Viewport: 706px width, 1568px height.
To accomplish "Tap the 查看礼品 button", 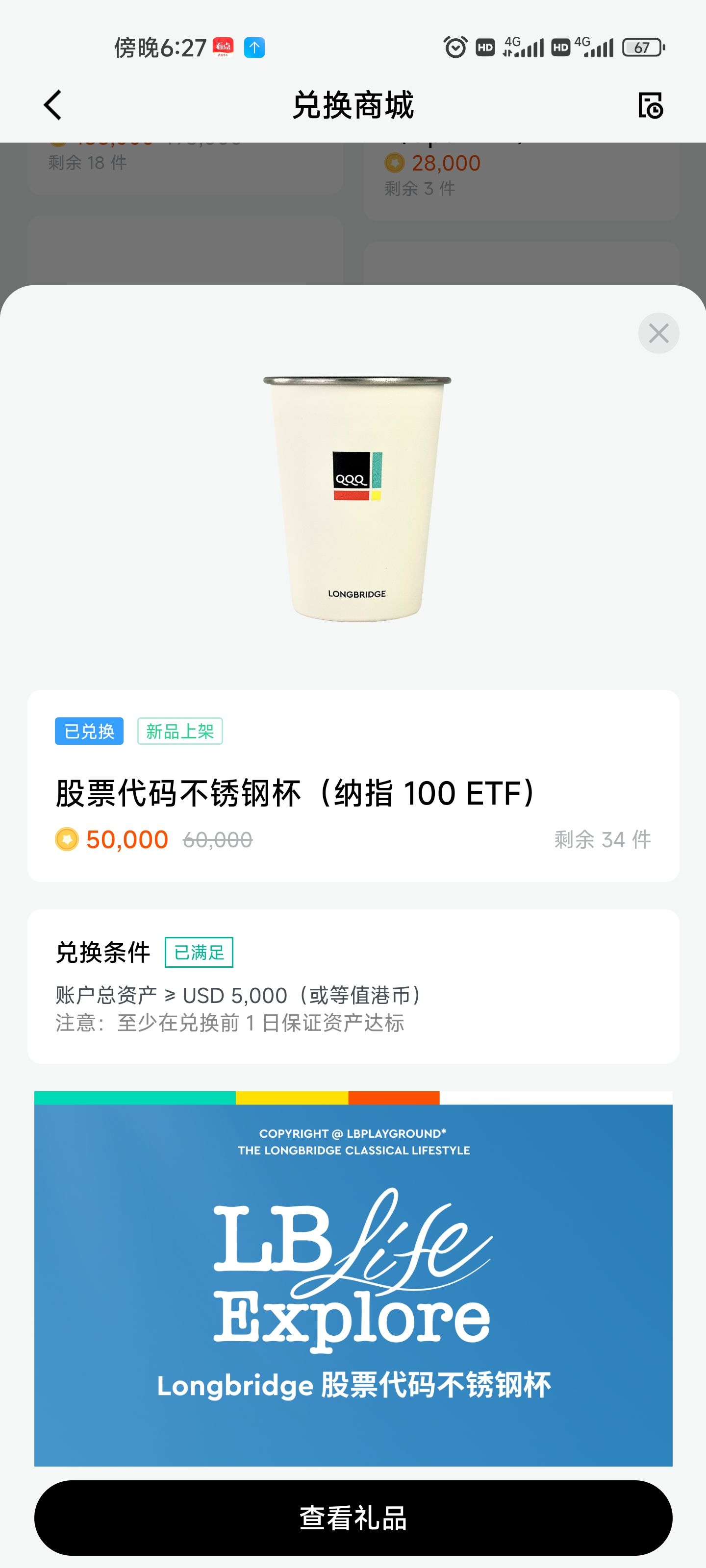I will [x=353, y=1517].
